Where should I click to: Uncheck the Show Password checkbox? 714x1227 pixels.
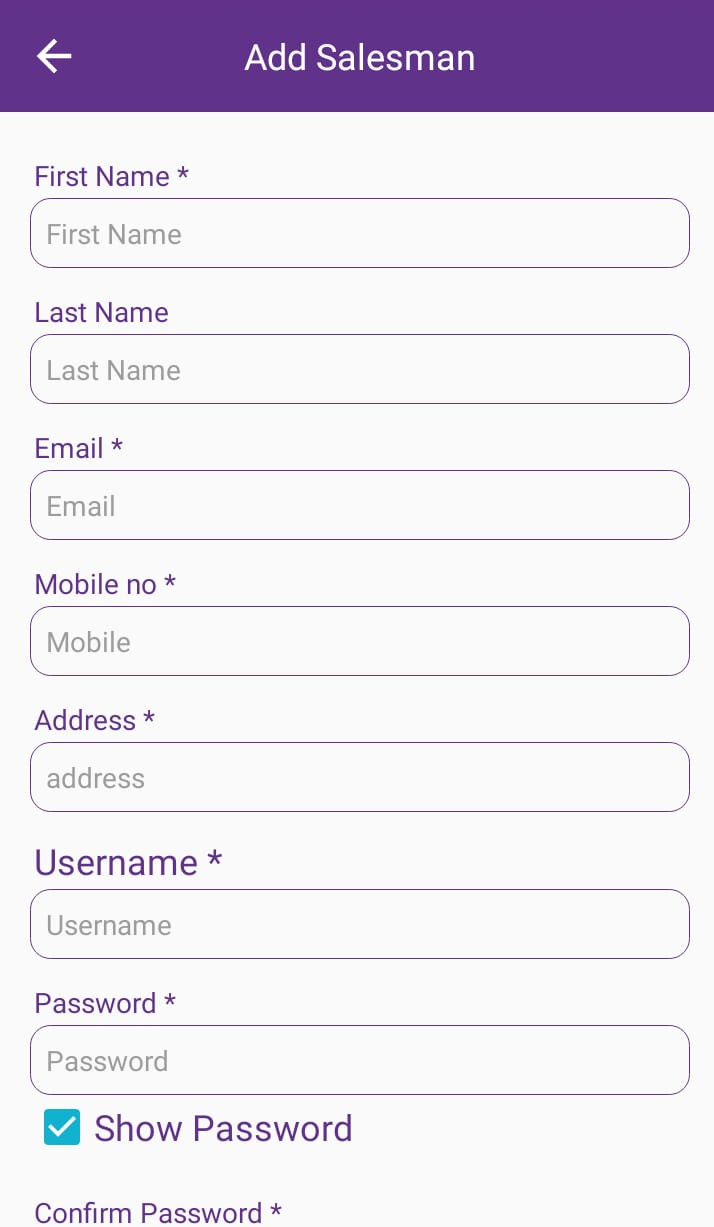click(x=62, y=1127)
